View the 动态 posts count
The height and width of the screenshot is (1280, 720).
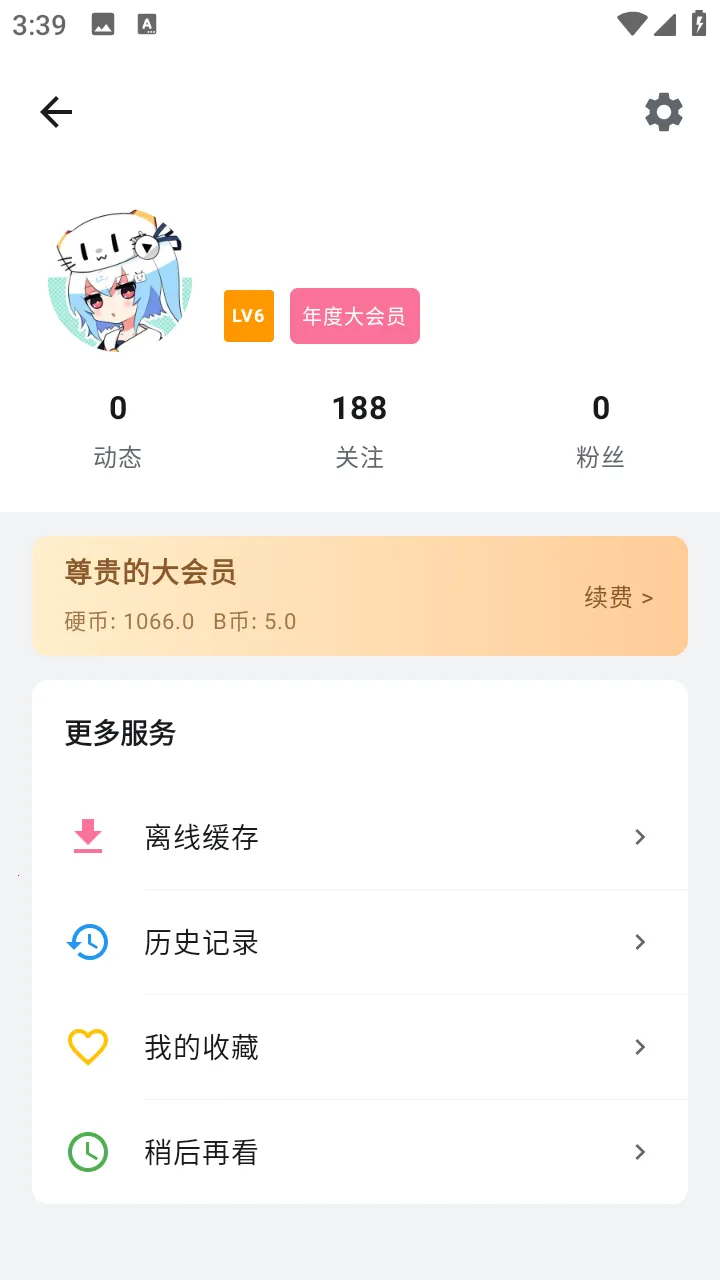coord(118,430)
